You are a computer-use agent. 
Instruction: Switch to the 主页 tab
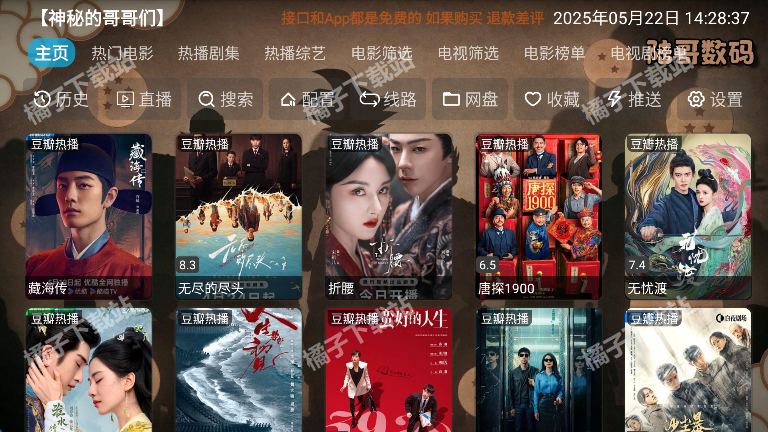tap(51, 53)
